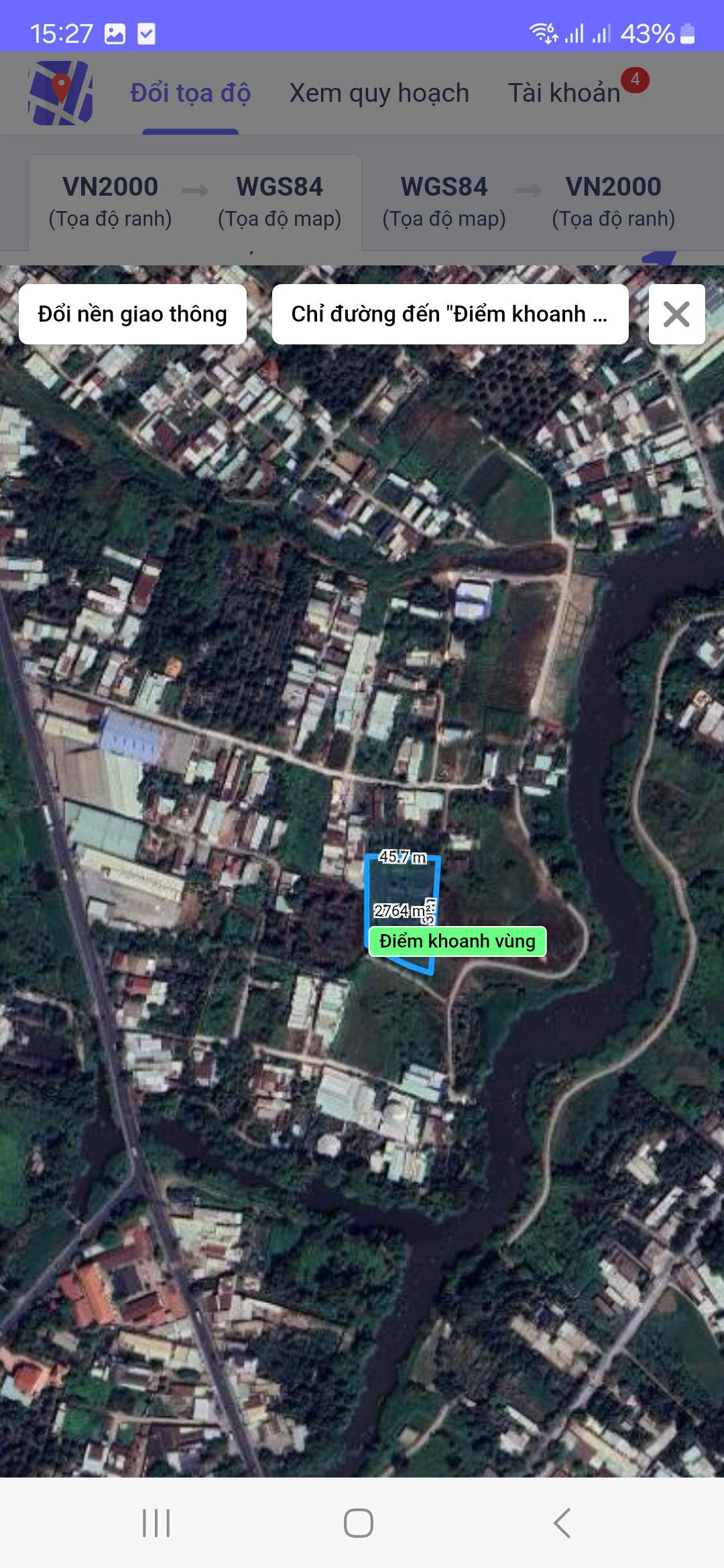The height and width of the screenshot is (1568, 724).
Task: Go back using system navigation
Action: (562, 1523)
